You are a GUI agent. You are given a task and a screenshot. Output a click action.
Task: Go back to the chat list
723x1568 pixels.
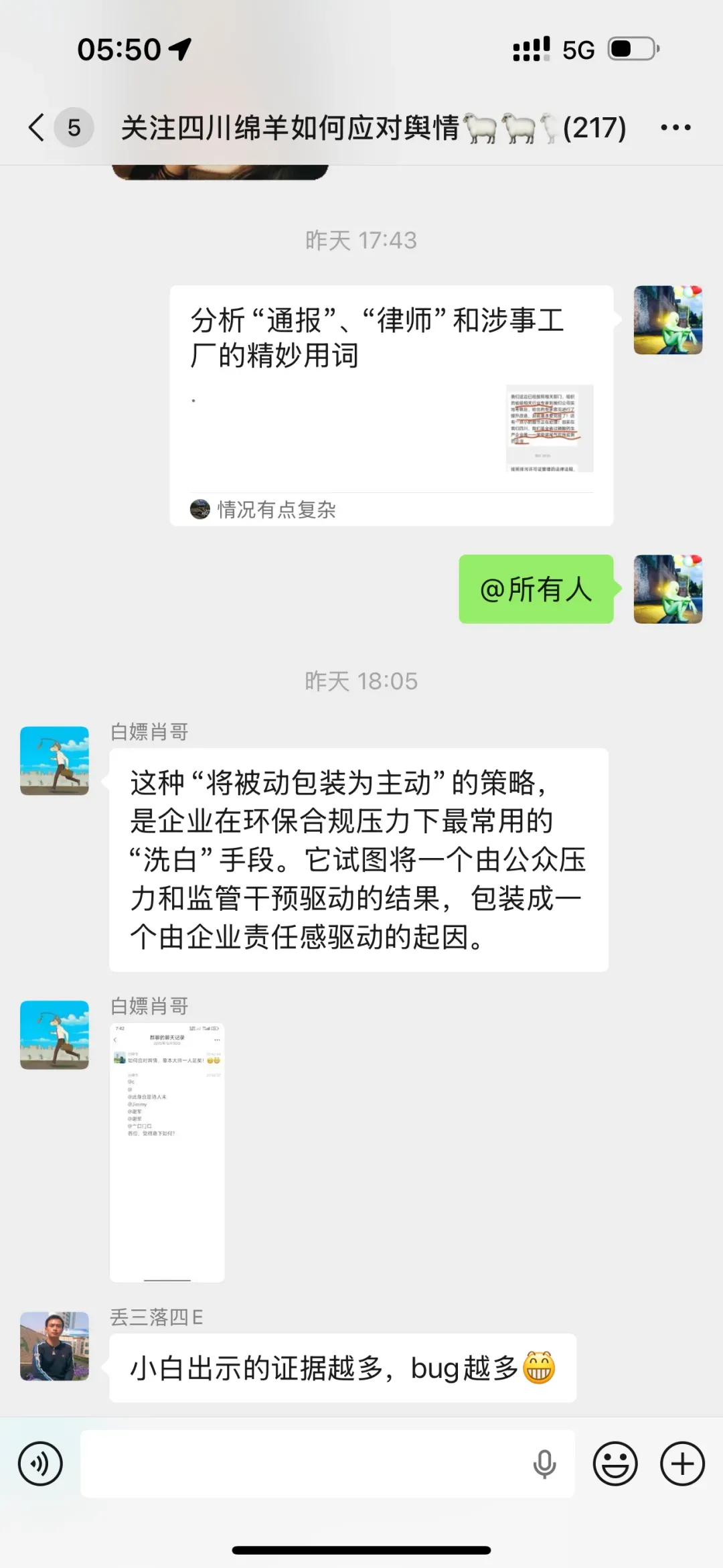click(38, 127)
